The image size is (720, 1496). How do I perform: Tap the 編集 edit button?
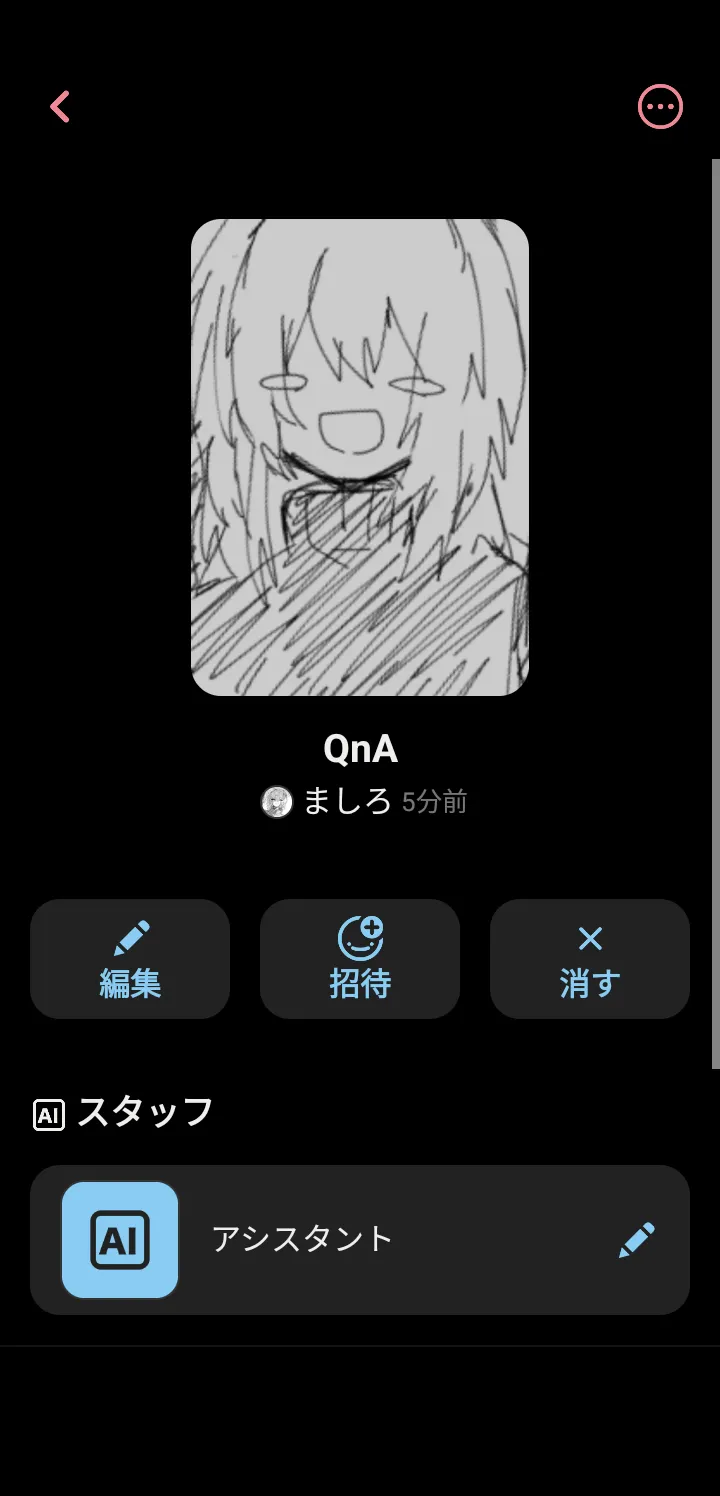pos(130,959)
